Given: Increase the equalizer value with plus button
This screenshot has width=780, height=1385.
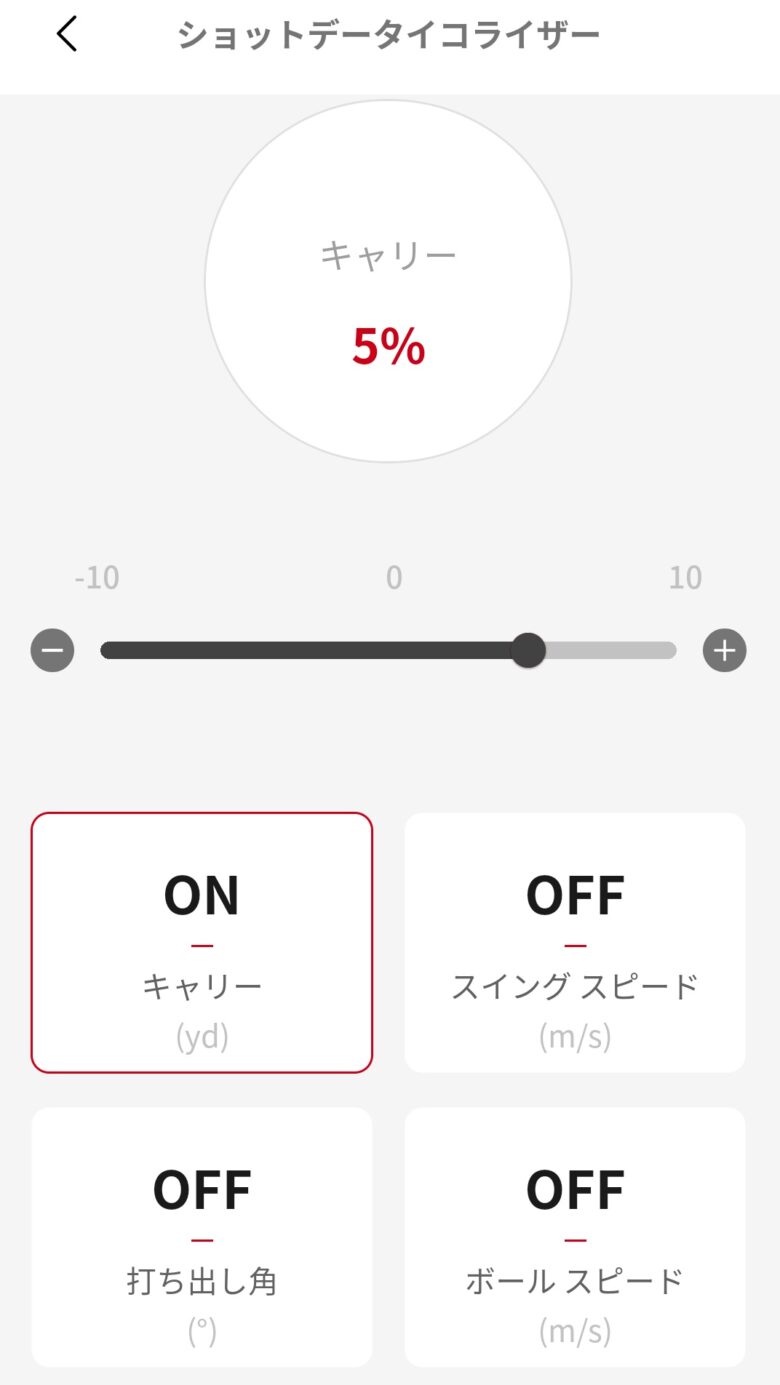Looking at the screenshot, I should (x=725, y=651).
